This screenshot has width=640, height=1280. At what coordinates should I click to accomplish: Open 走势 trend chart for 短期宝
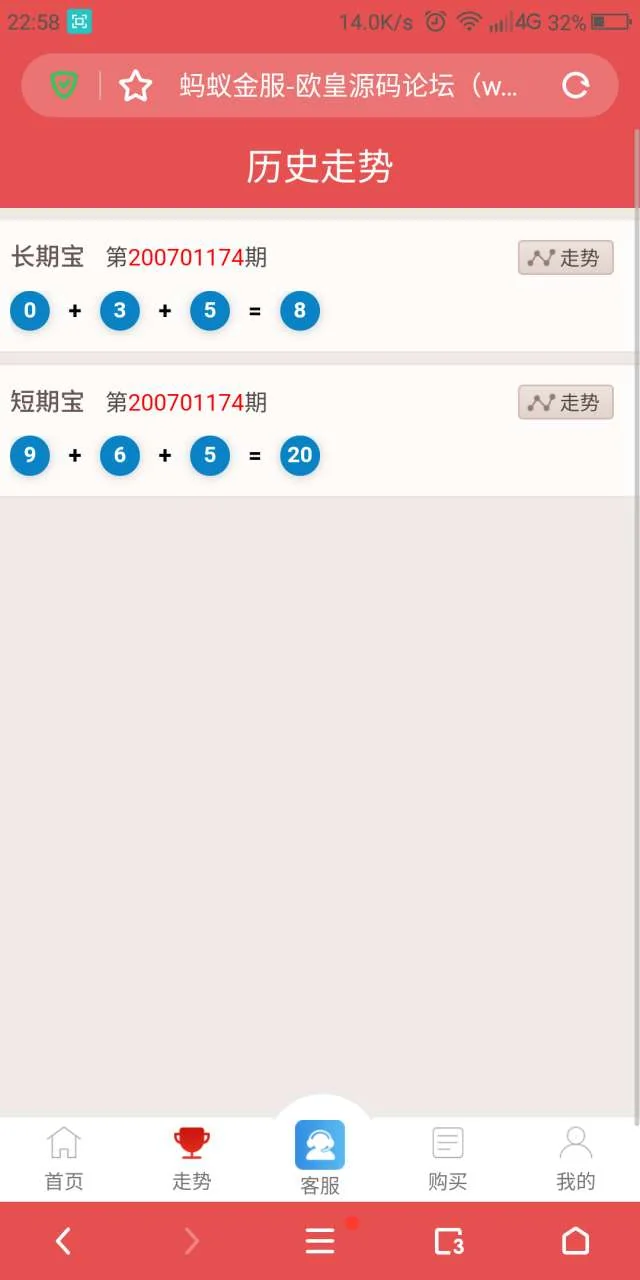[x=565, y=403]
